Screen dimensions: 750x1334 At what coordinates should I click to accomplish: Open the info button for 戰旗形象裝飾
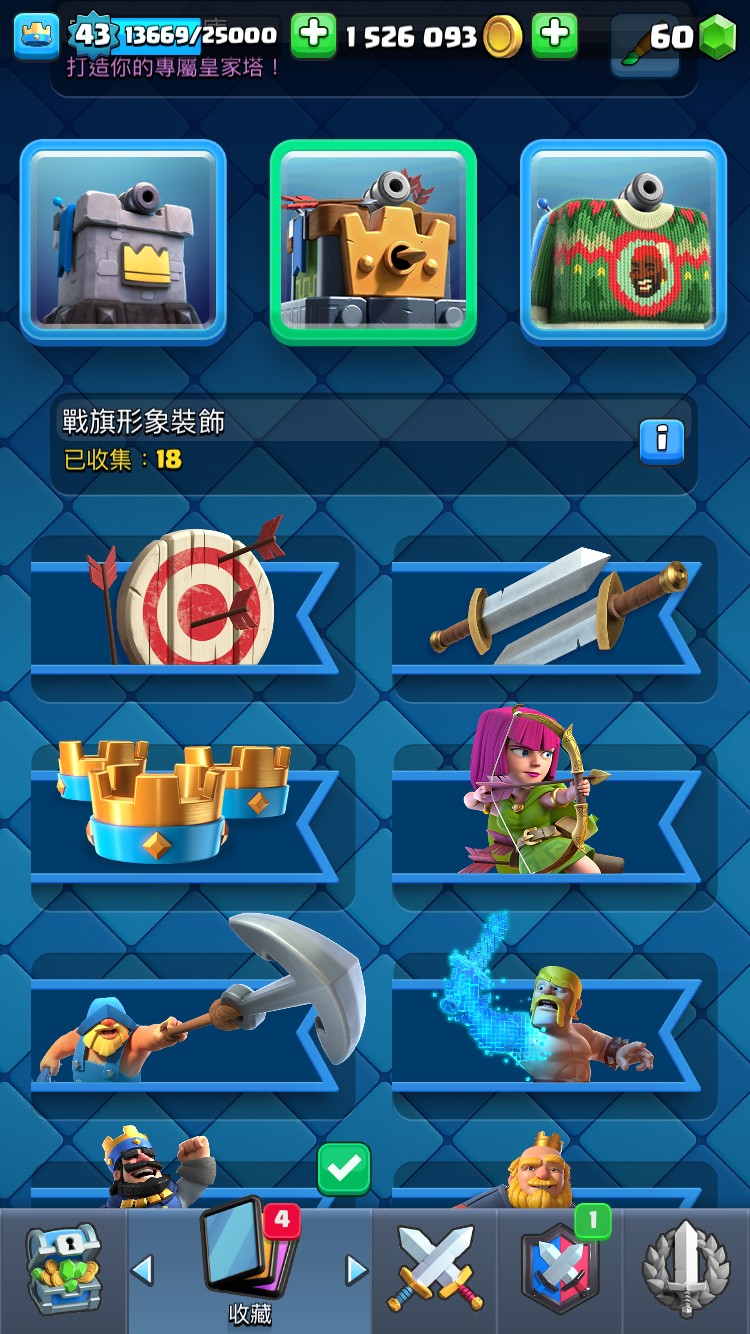[x=661, y=441]
